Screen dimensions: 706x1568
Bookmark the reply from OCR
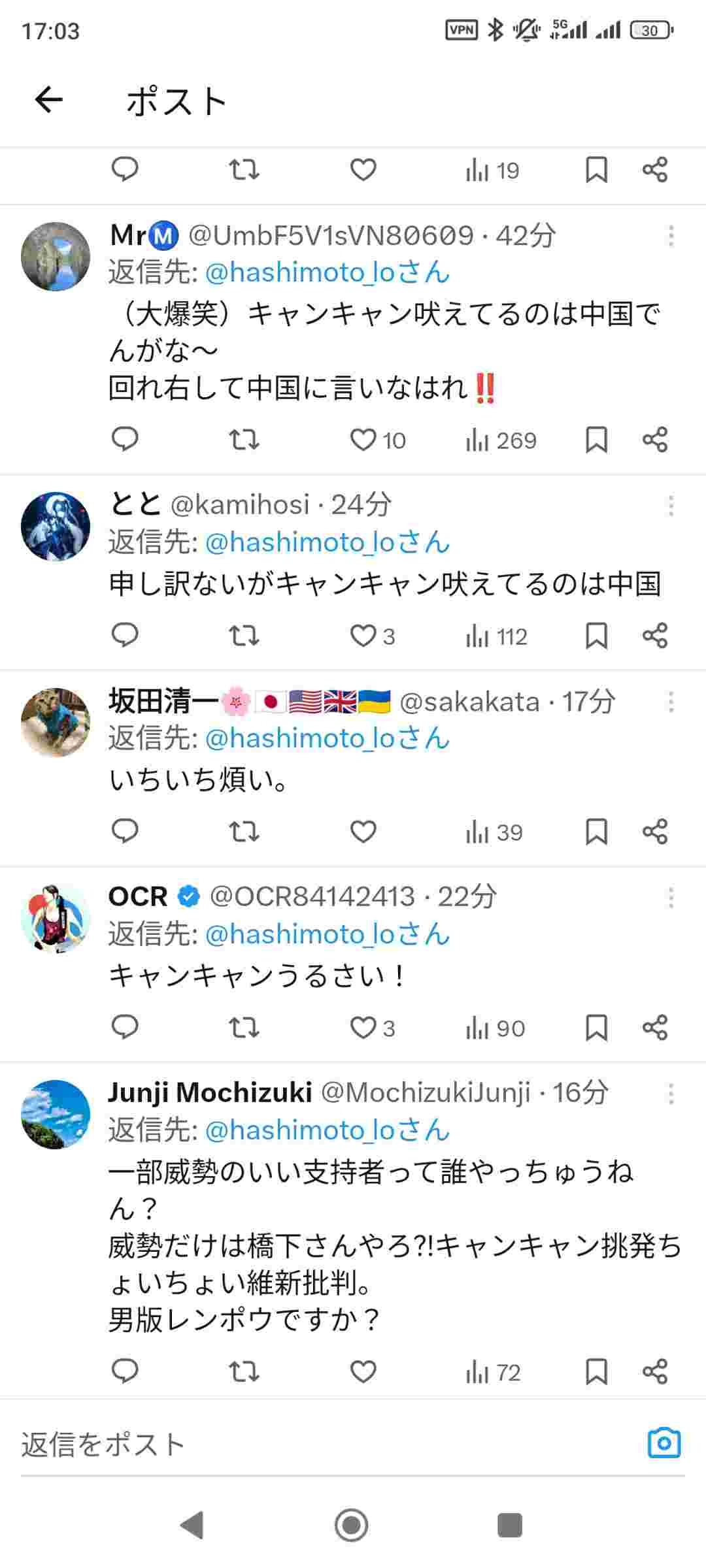[x=596, y=1028]
